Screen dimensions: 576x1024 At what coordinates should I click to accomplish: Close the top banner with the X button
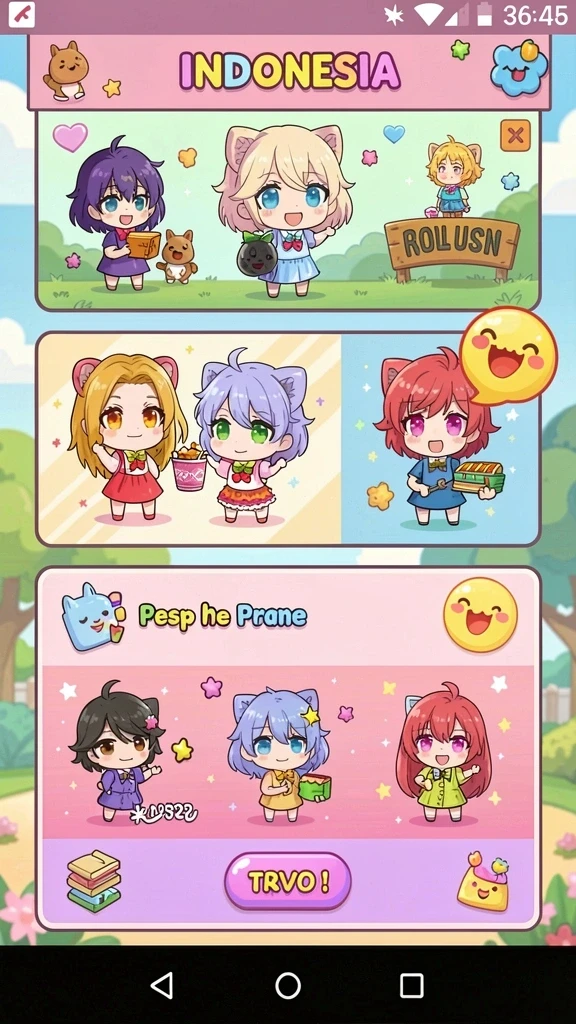[x=515, y=136]
